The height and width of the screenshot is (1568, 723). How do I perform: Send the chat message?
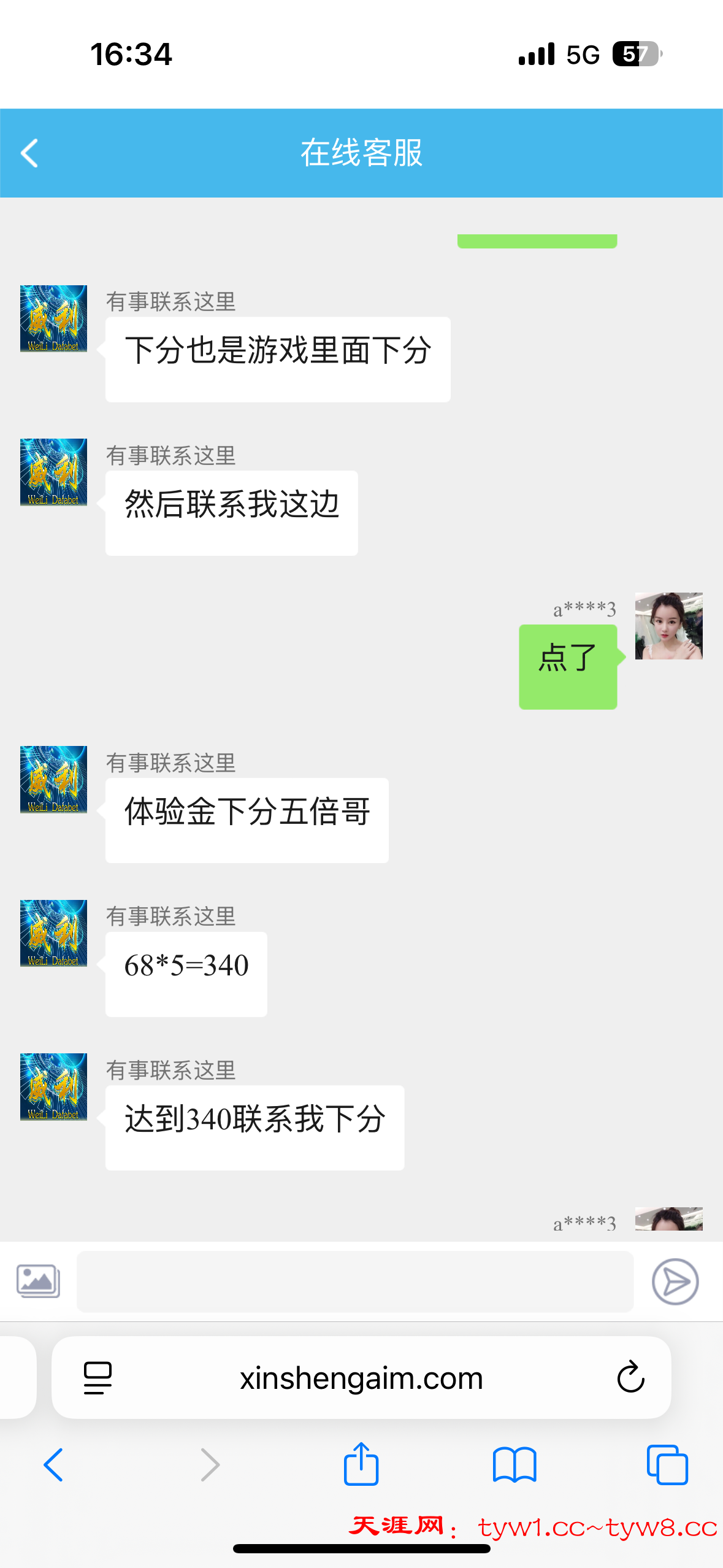point(675,1281)
